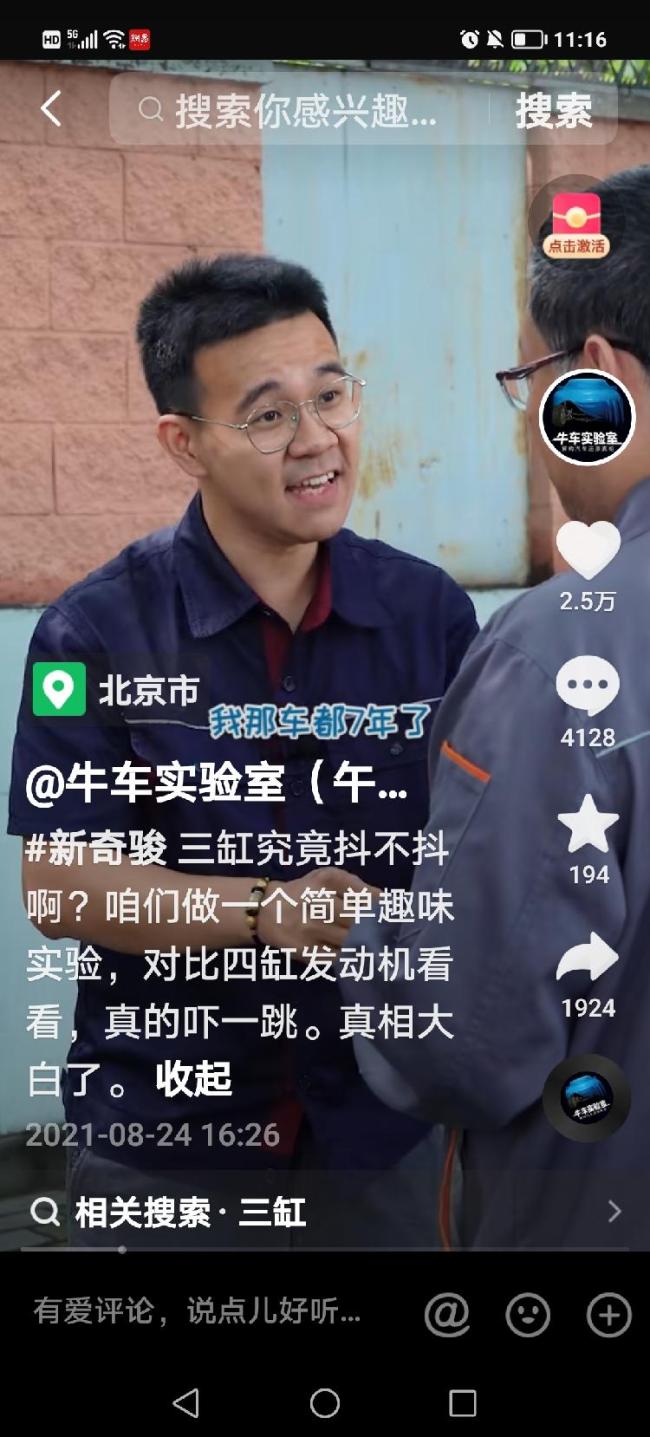This screenshot has width=650, height=1437.
Task: Like the video with the heart icon
Action: click(x=588, y=552)
